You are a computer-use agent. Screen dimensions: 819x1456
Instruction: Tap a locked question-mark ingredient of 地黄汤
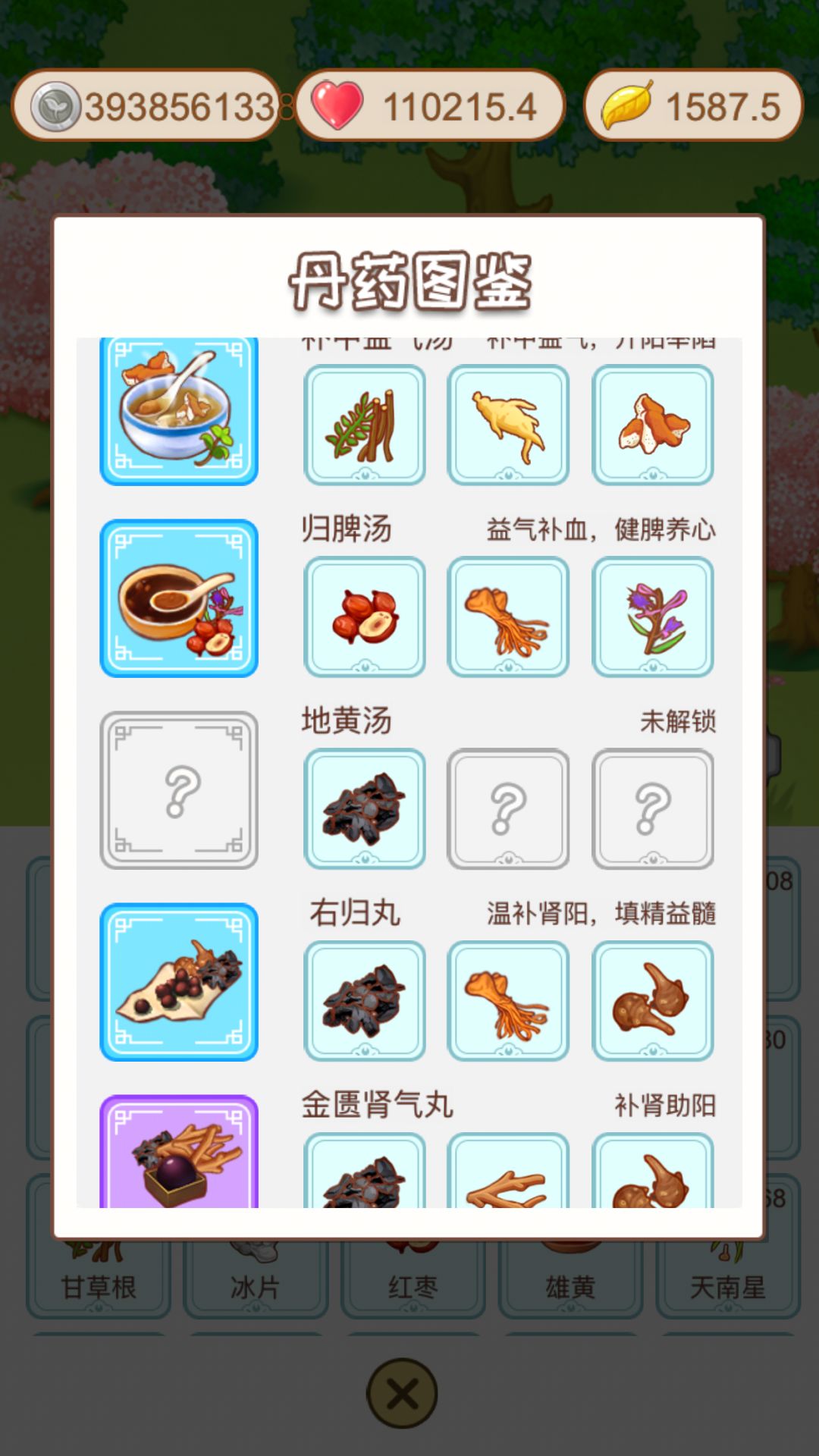click(x=509, y=809)
